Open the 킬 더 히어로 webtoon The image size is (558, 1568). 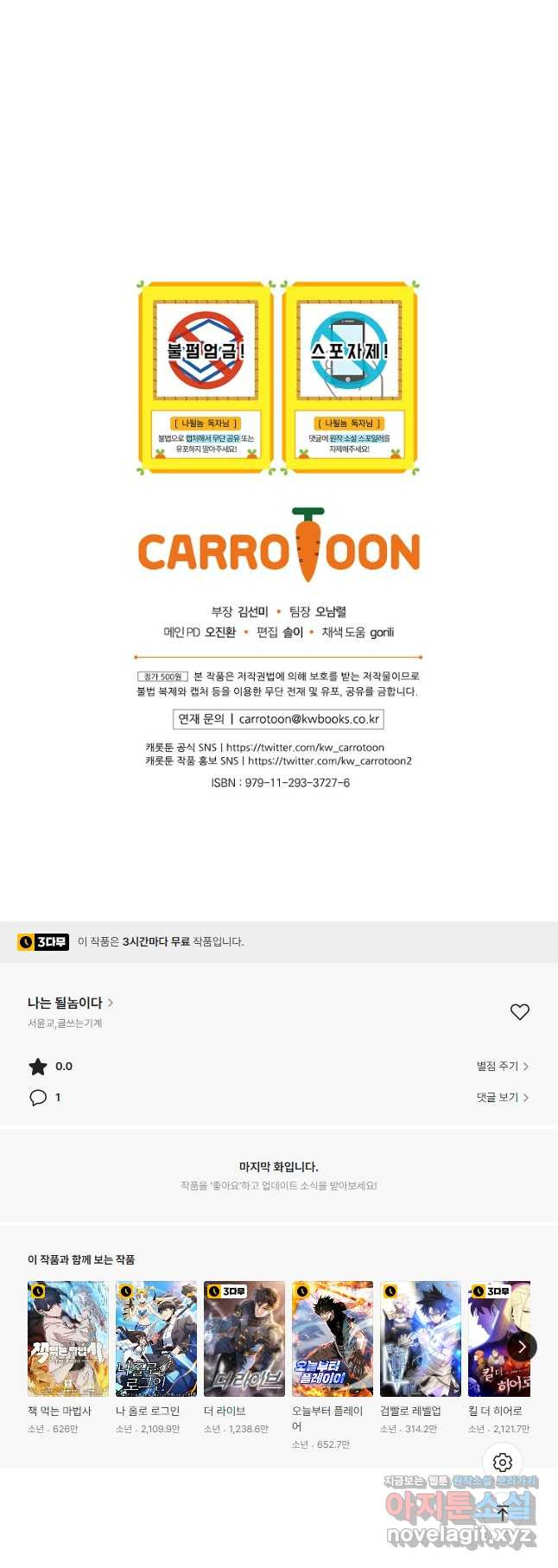click(492, 1338)
